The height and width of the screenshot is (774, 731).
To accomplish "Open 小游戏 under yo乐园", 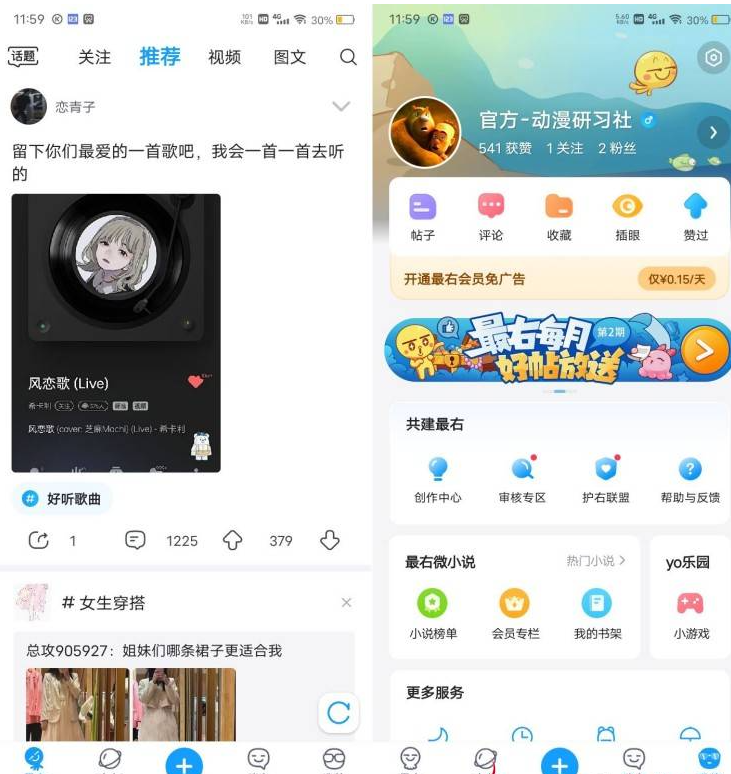I will coord(690,613).
